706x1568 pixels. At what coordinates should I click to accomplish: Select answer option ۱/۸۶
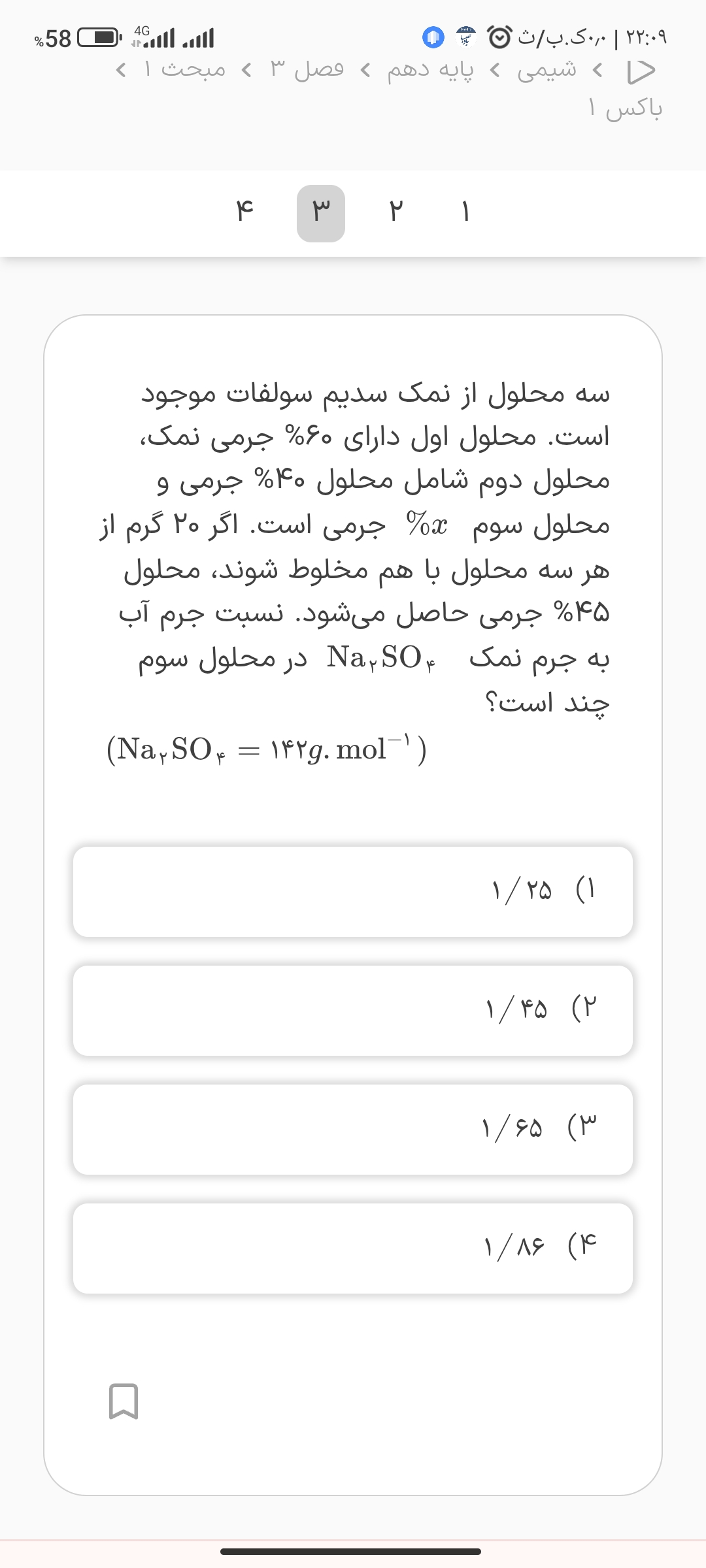pyautogui.click(x=353, y=1249)
